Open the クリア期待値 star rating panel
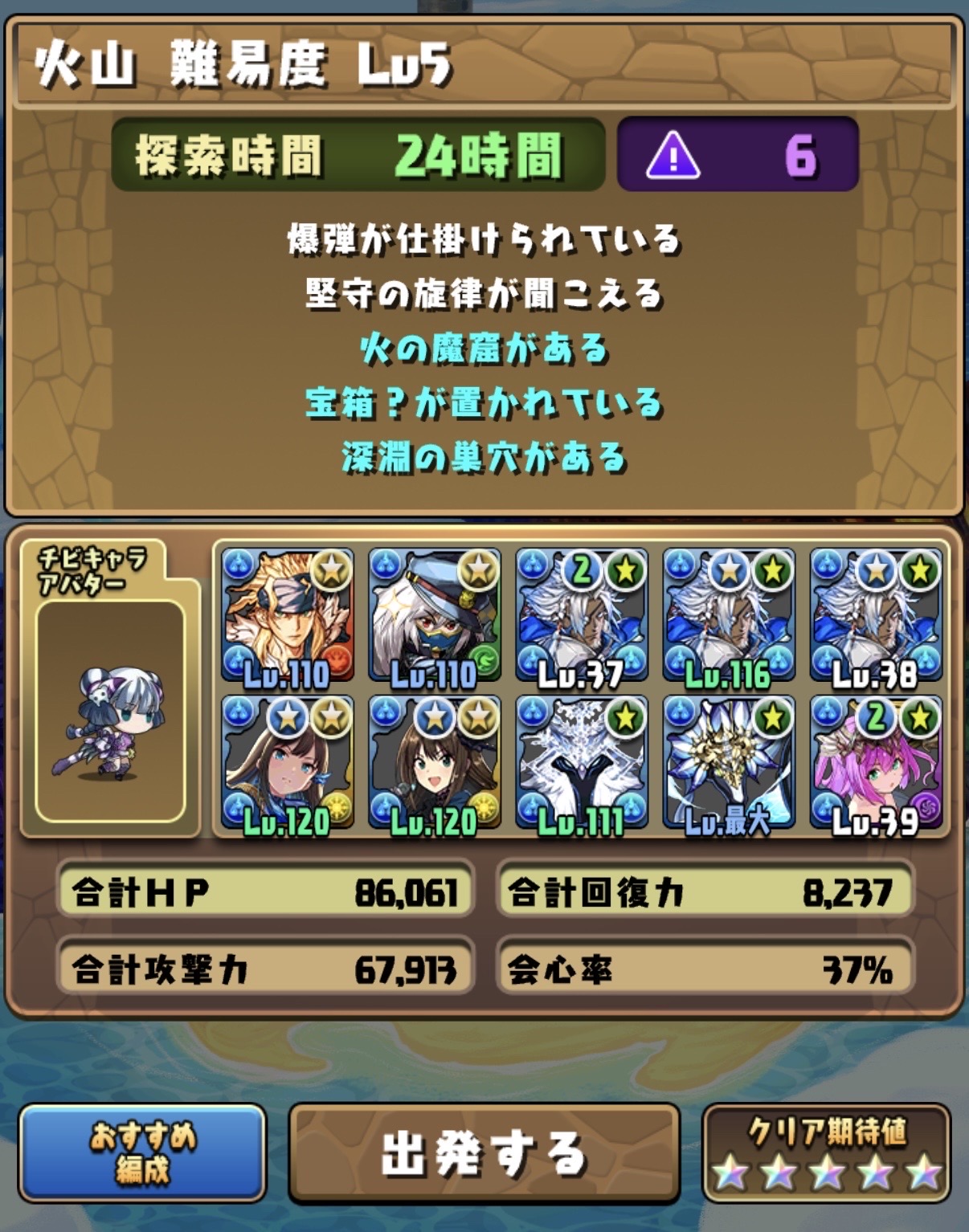Screen dimensions: 969x1232 (x=827, y=1153)
